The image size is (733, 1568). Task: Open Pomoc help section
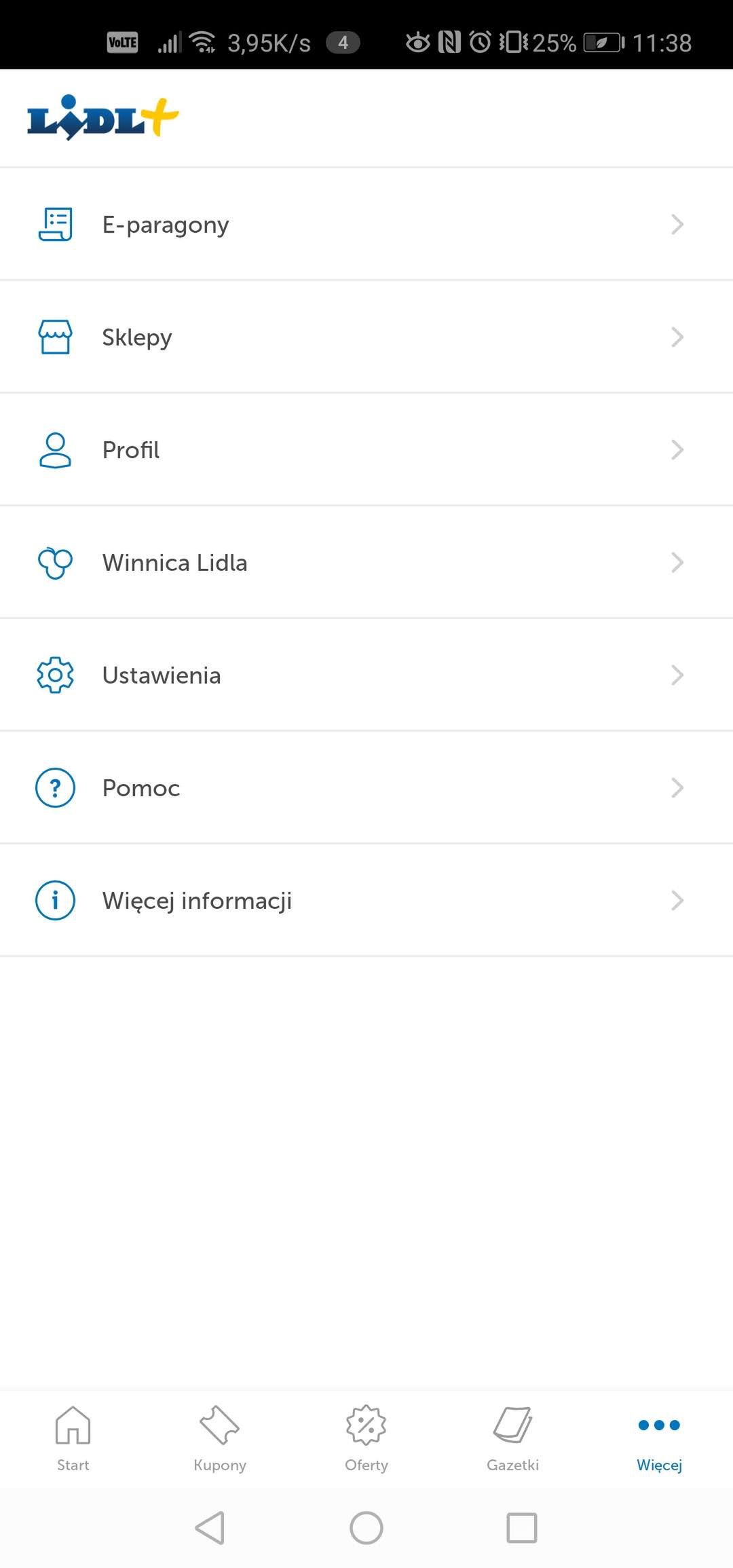pyautogui.click(x=366, y=787)
